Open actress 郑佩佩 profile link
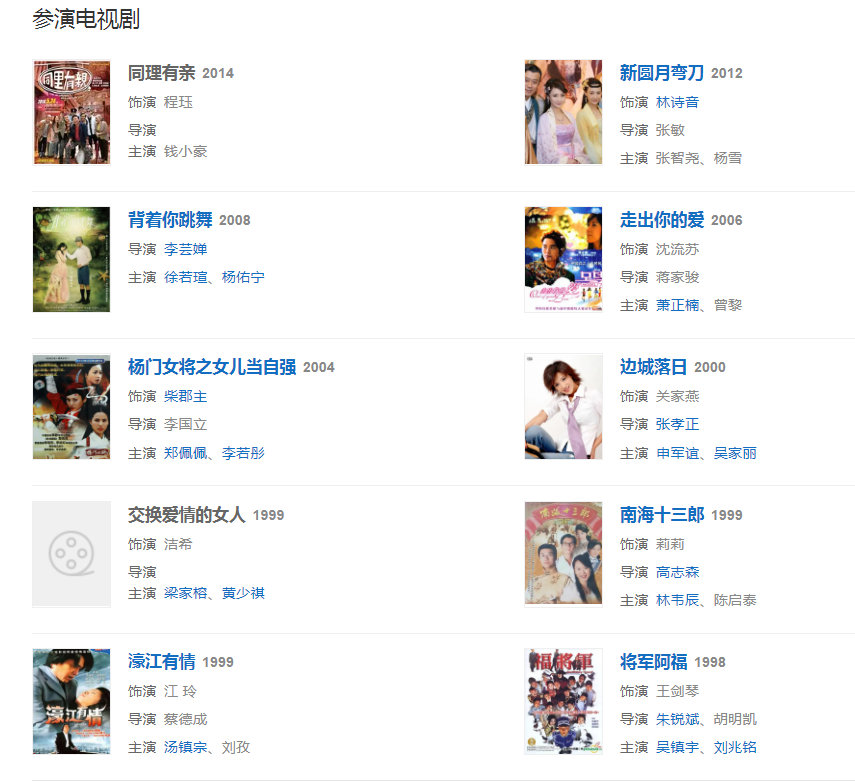The width and height of the screenshot is (855, 782). coord(185,453)
